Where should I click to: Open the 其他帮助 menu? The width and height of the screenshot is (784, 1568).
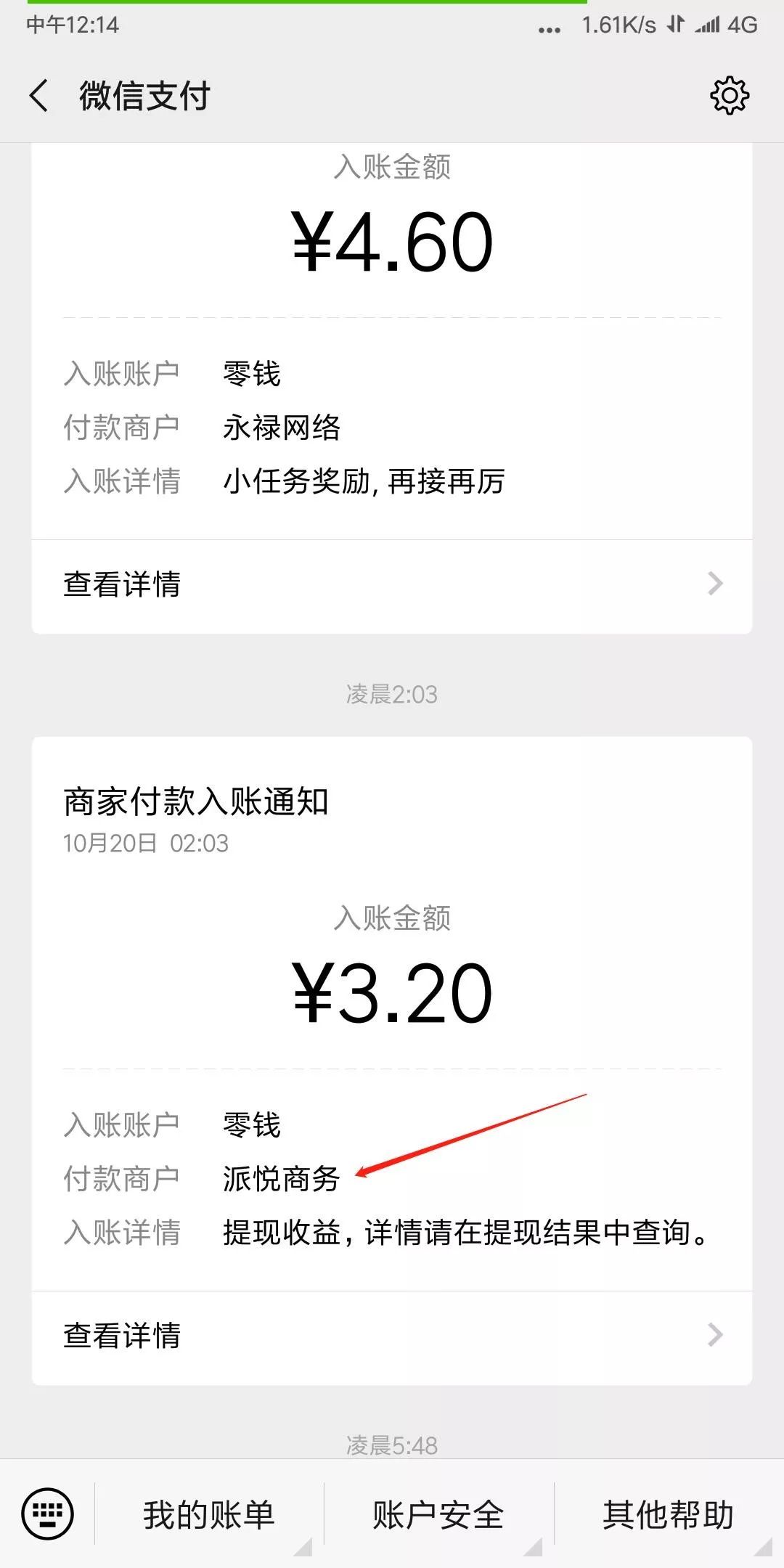[669, 1514]
